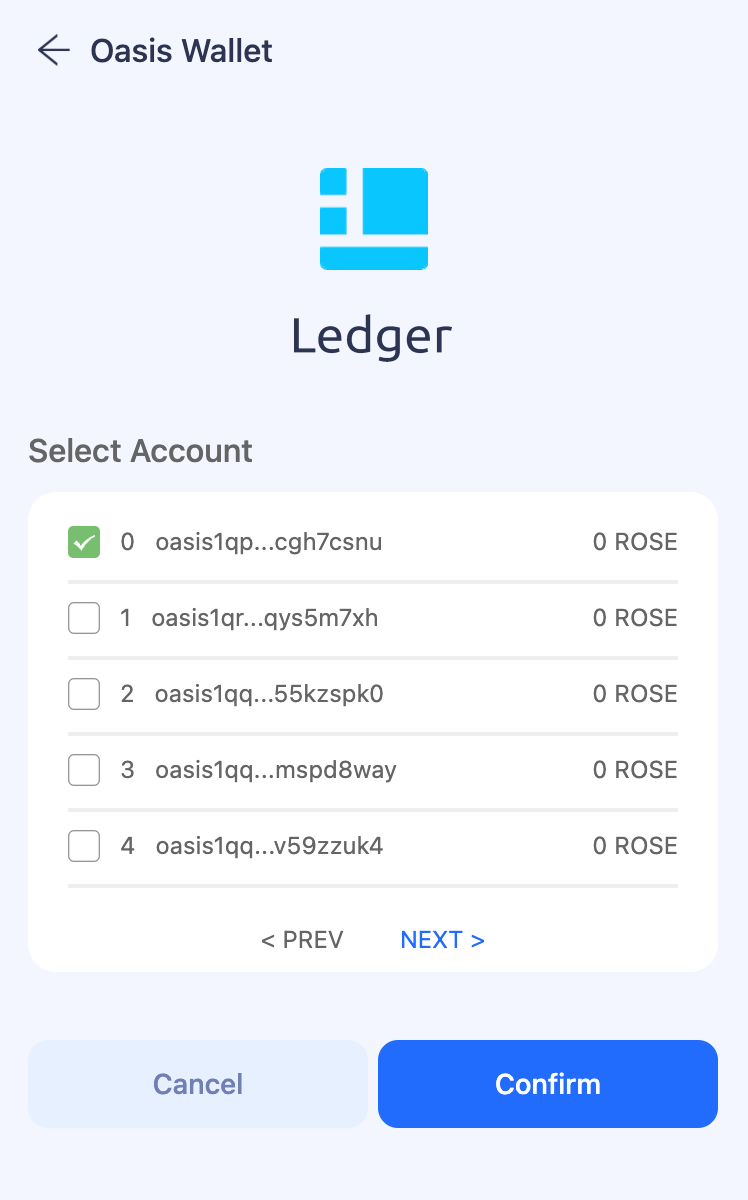Click the row showing account 4
Image resolution: width=748 pixels, height=1200 pixels.
[373, 845]
